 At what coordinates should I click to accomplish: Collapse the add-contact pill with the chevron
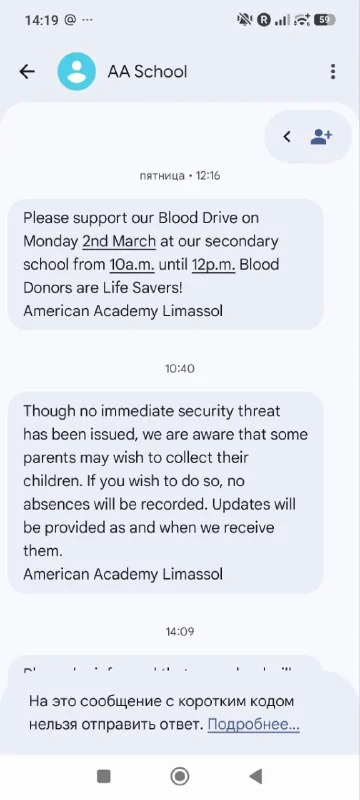click(x=287, y=137)
